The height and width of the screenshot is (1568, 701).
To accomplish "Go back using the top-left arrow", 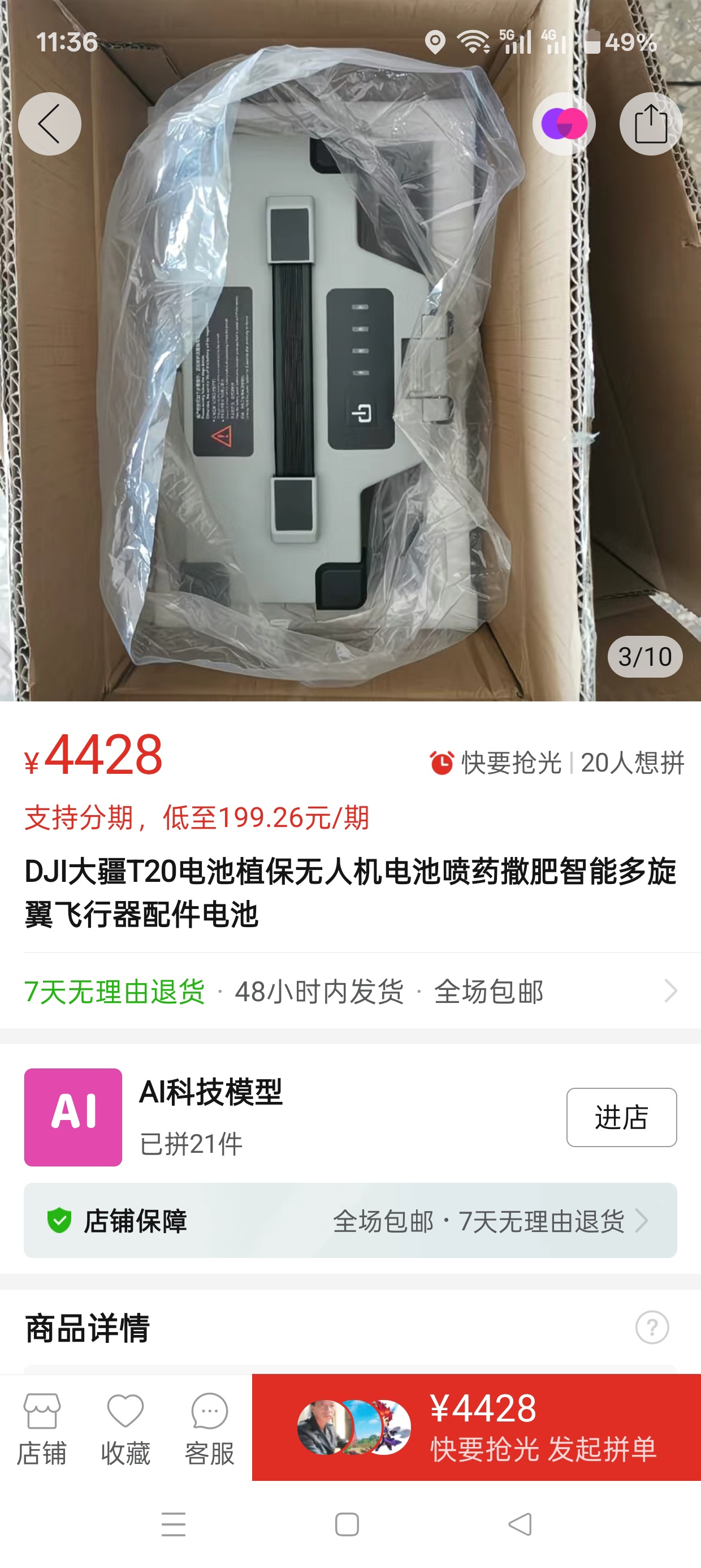I will point(49,124).
